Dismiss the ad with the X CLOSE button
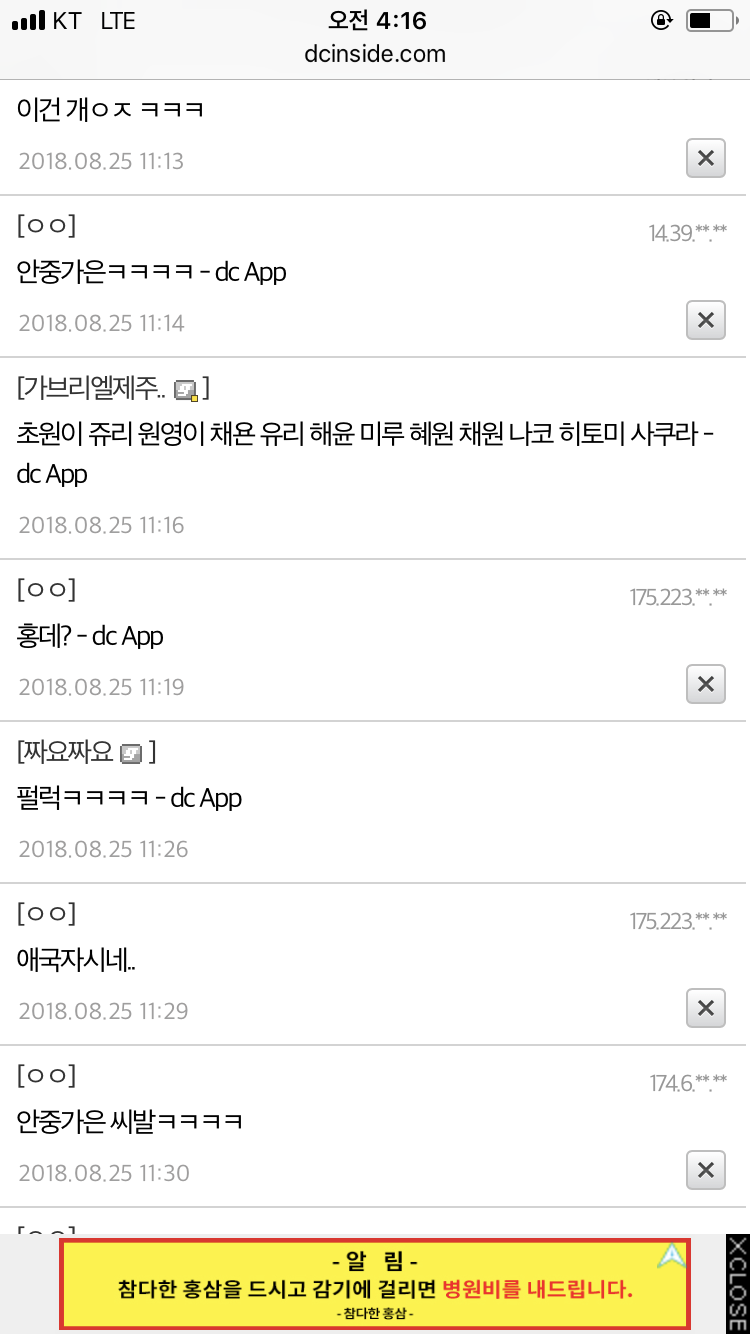The width and height of the screenshot is (750, 1334). (736, 1285)
